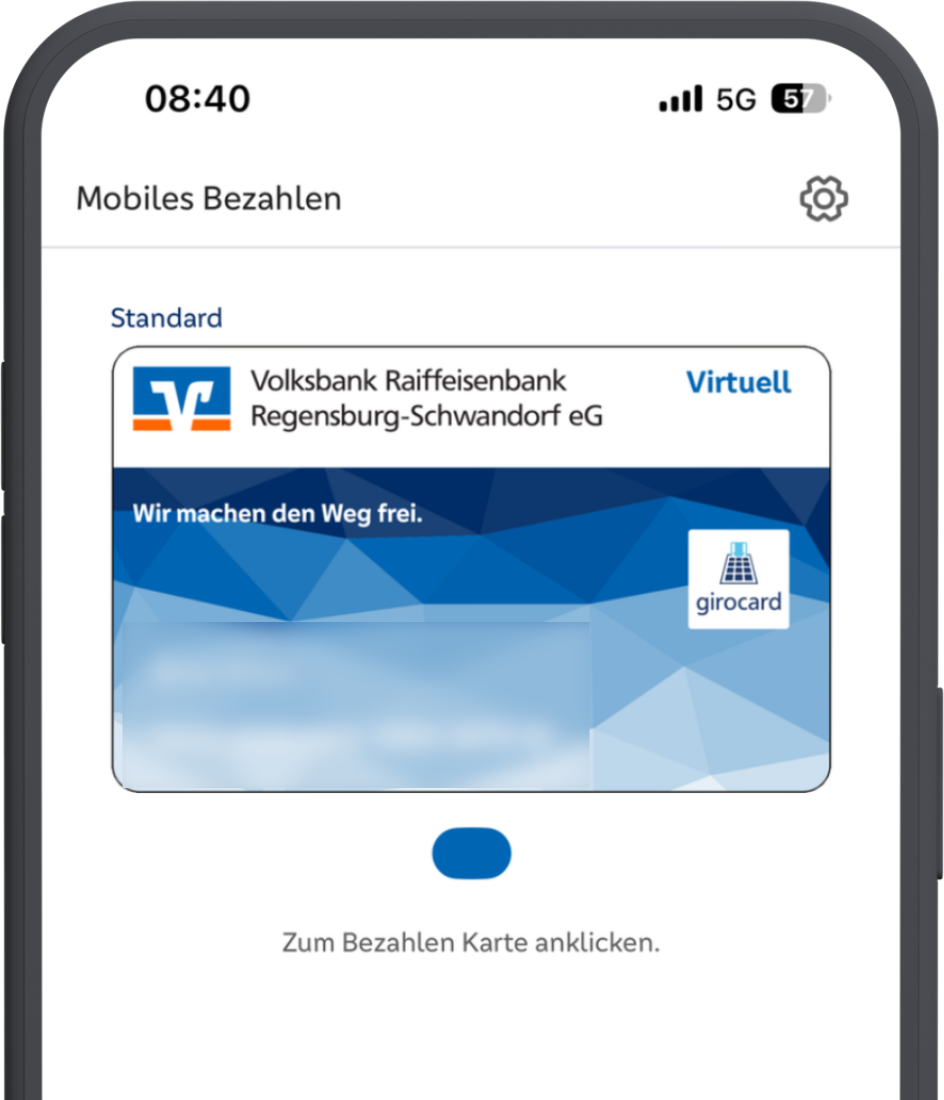Click the blue pill icon below the card
The height and width of the screenshot is (1100, 944).
pyautogui.click(x=471, y=853)
